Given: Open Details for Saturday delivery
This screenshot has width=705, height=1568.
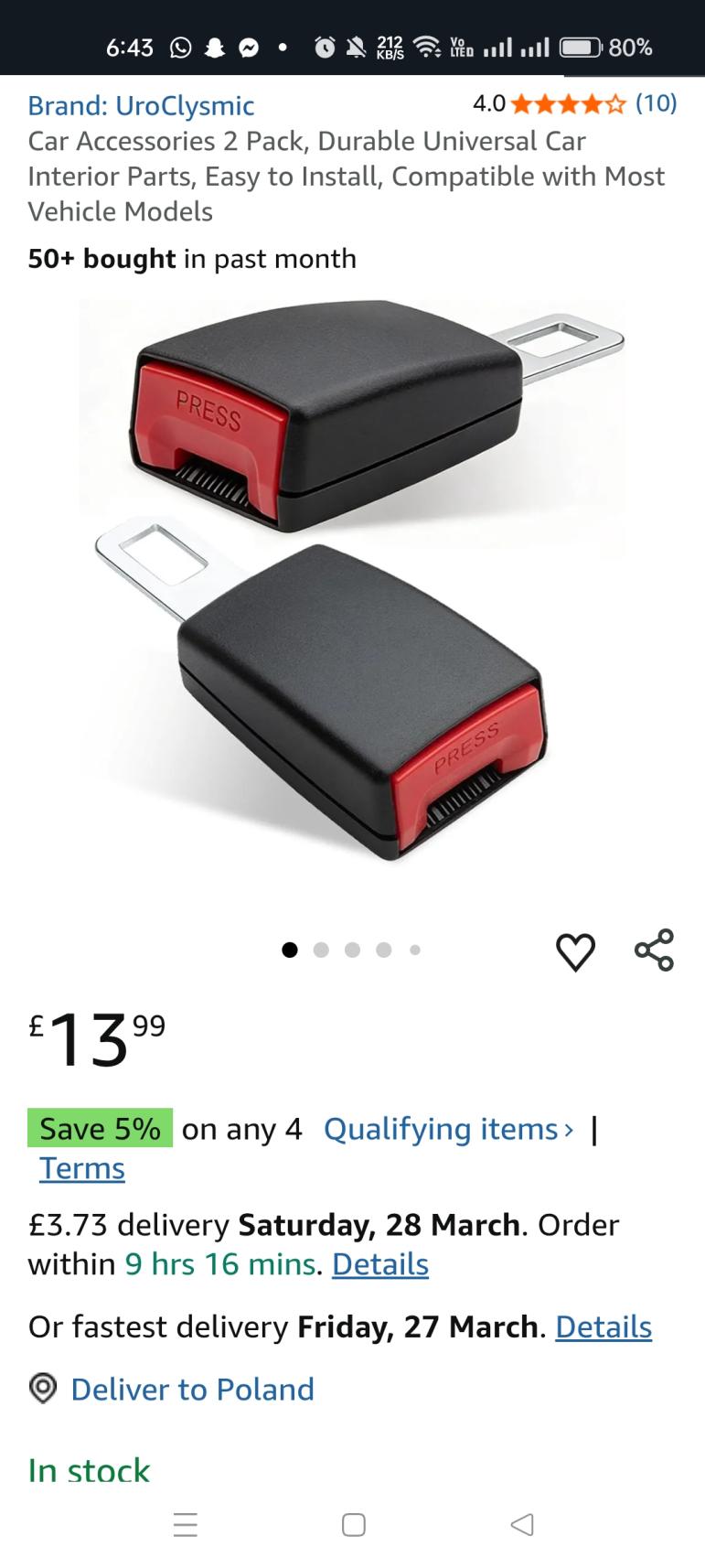Looking at the screenshot, I should click(x=379, y=1263).
